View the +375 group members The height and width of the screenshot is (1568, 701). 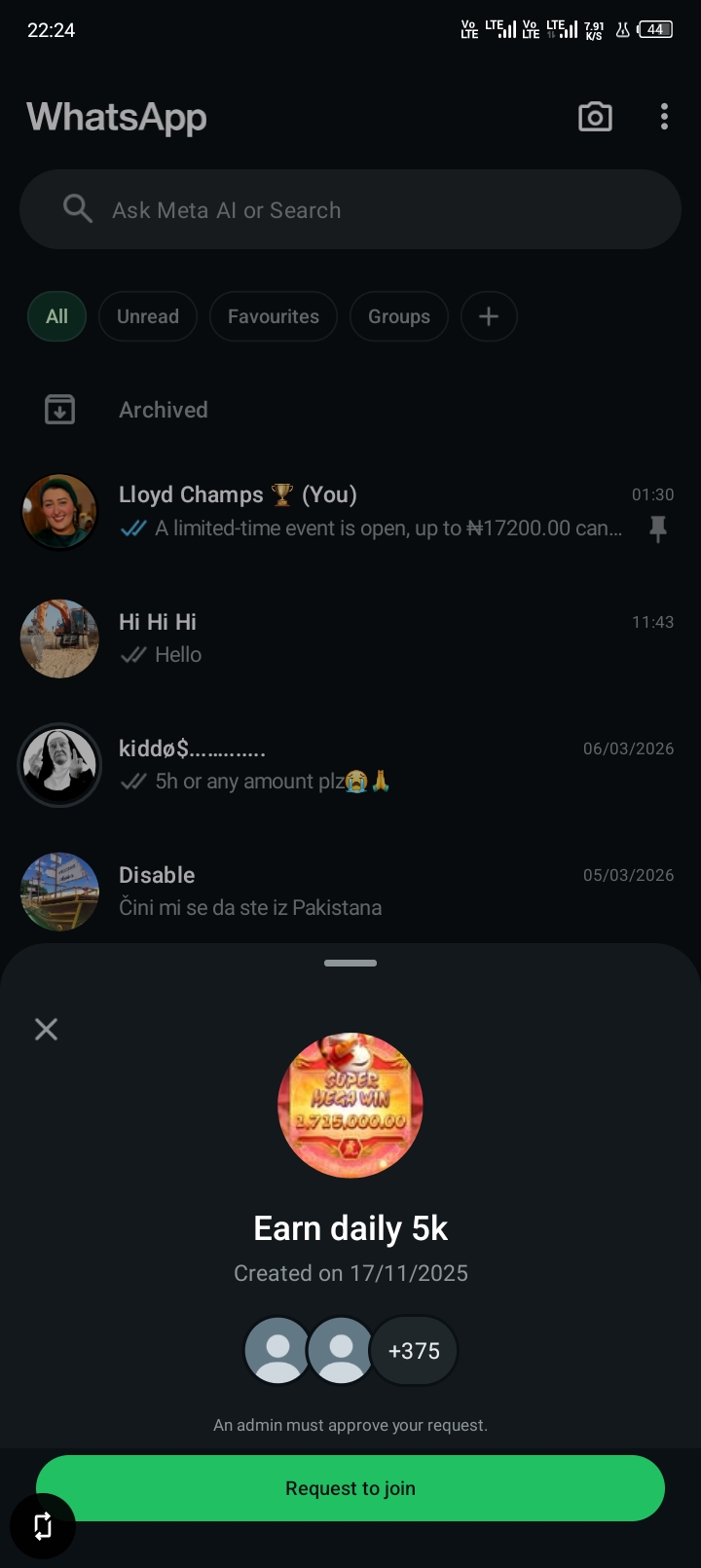pos(414,1351)
